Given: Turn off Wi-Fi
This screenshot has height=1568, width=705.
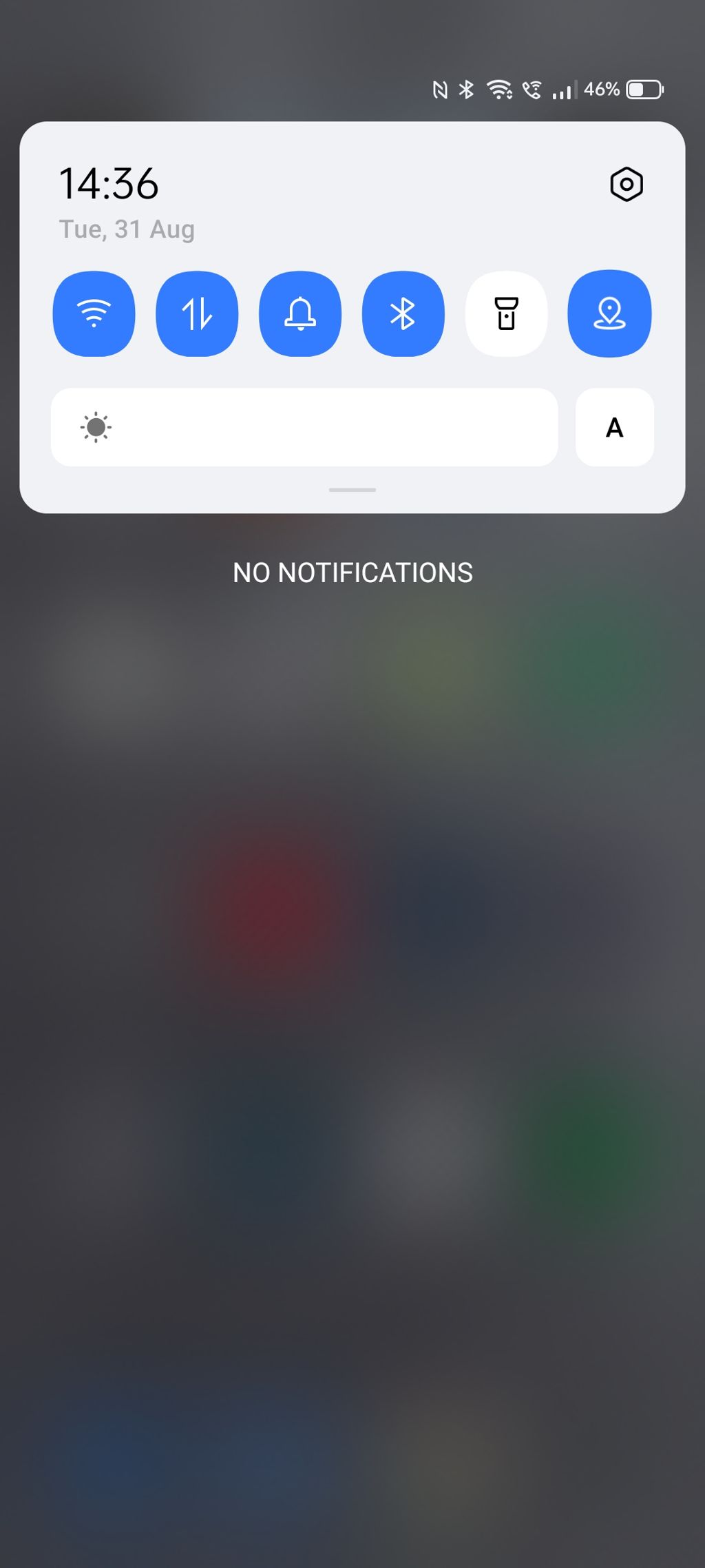Looking at the screenshot, I should click(94, 314).
